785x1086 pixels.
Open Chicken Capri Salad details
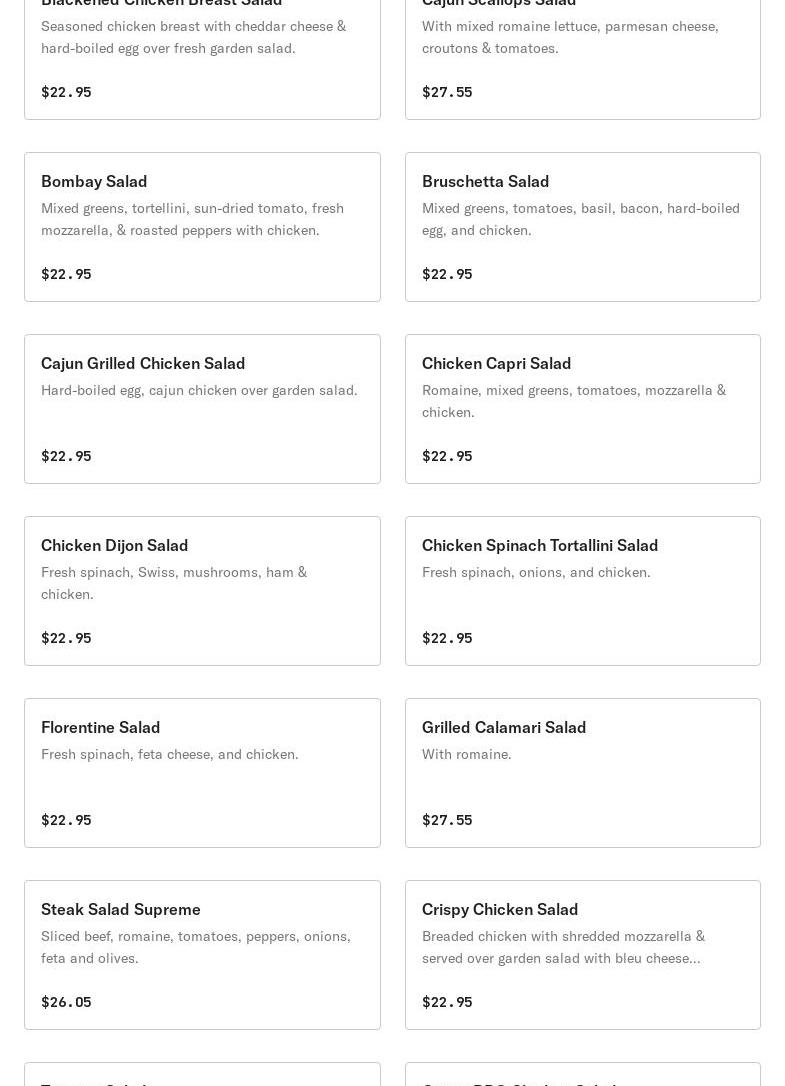tap(582, 409)
